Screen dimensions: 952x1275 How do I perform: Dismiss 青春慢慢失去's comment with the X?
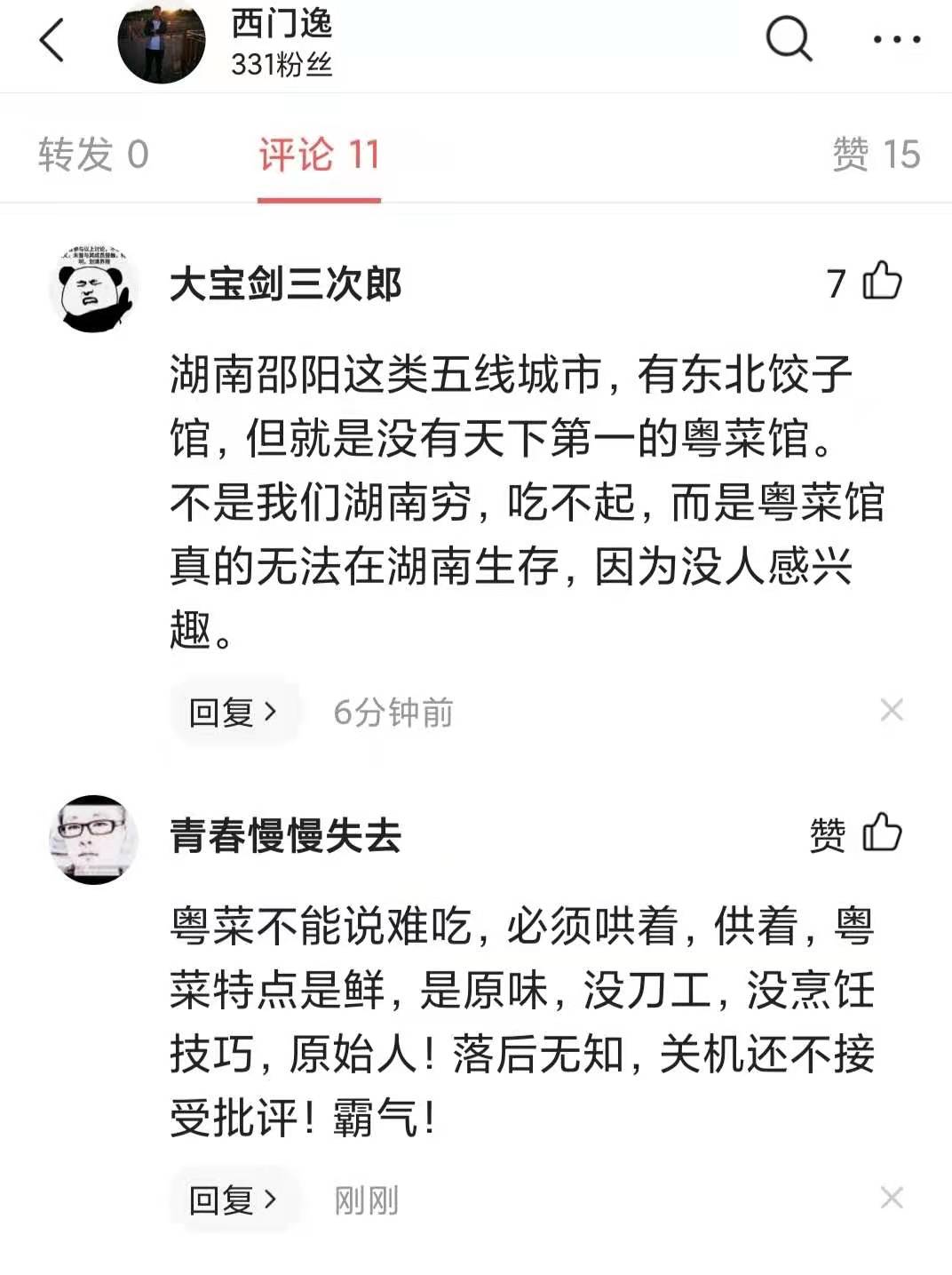pos(892,1198)
